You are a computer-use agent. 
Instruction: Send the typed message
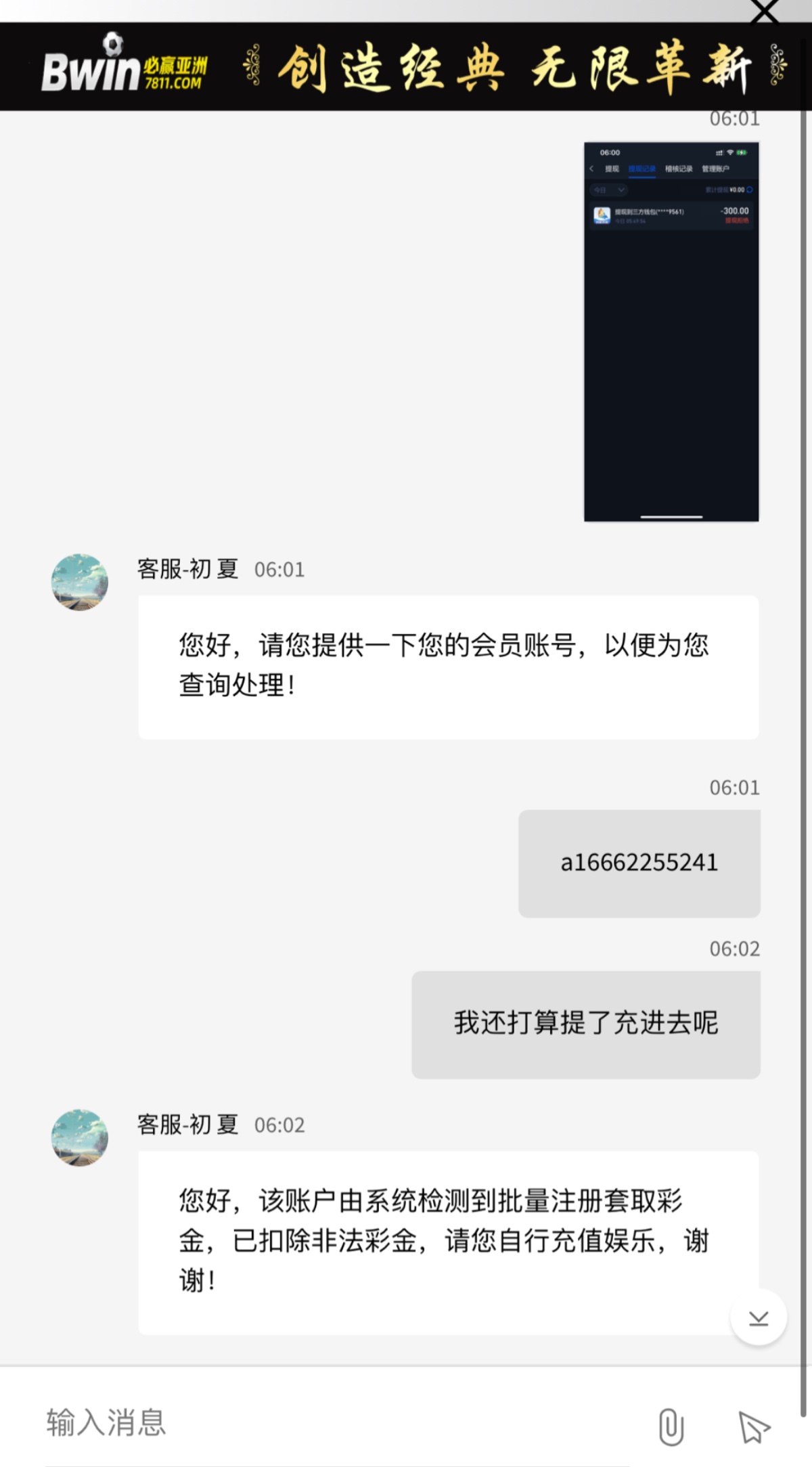click(x=753, y=1426)
